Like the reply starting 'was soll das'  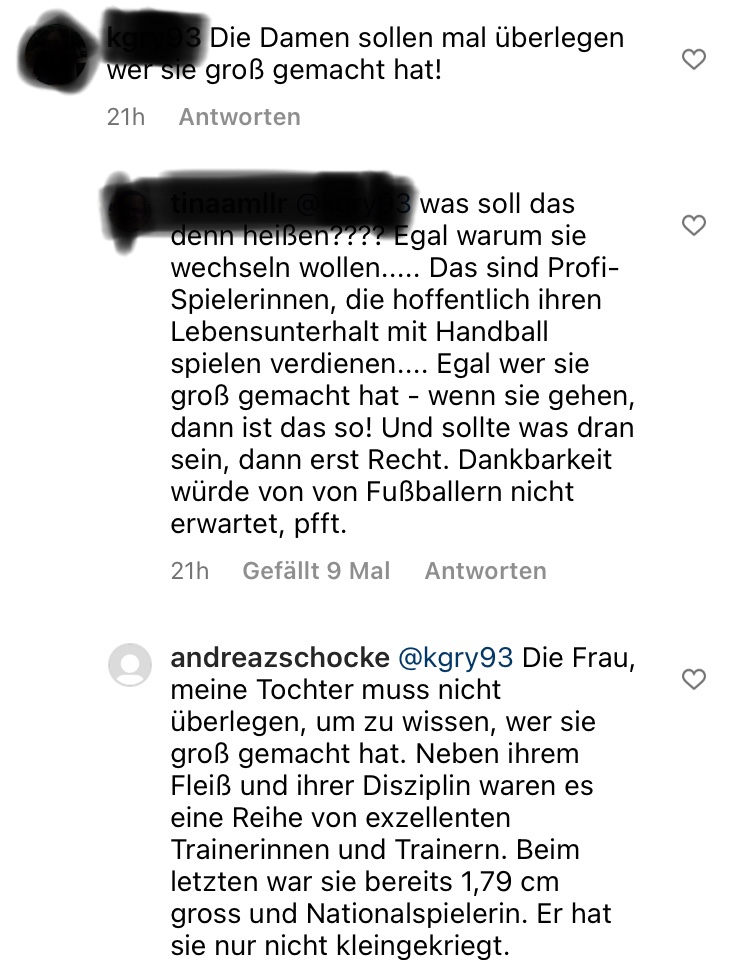[x=693, y=226]
